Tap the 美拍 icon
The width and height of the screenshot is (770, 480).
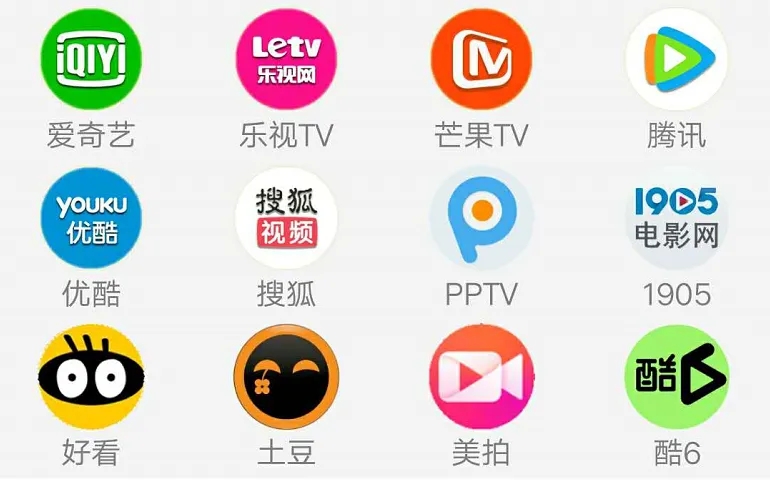481,376
